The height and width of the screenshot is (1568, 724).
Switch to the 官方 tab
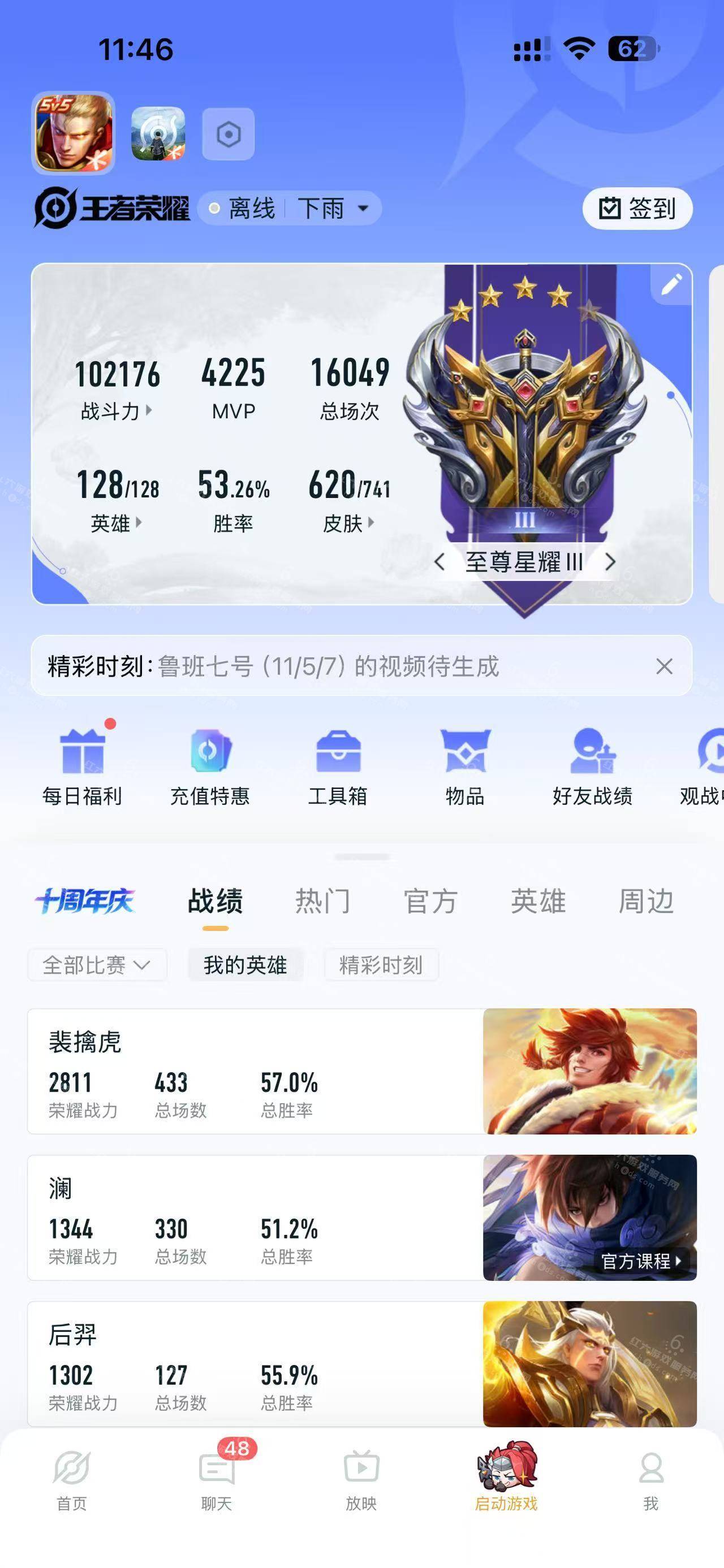point(430,902)
